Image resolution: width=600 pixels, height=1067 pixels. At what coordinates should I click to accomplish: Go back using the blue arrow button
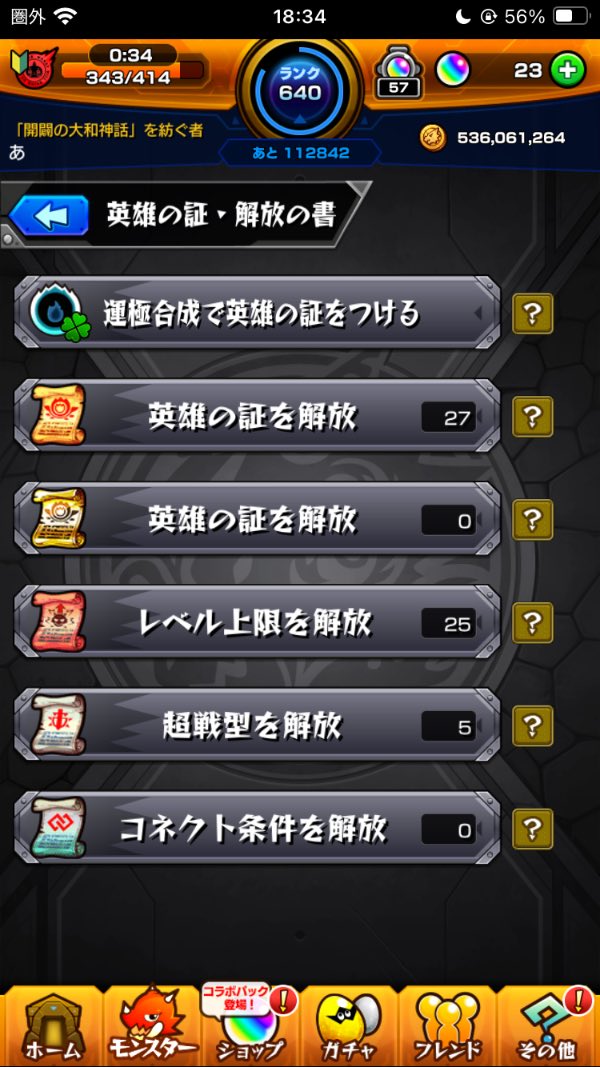click(x=49, y=214)
